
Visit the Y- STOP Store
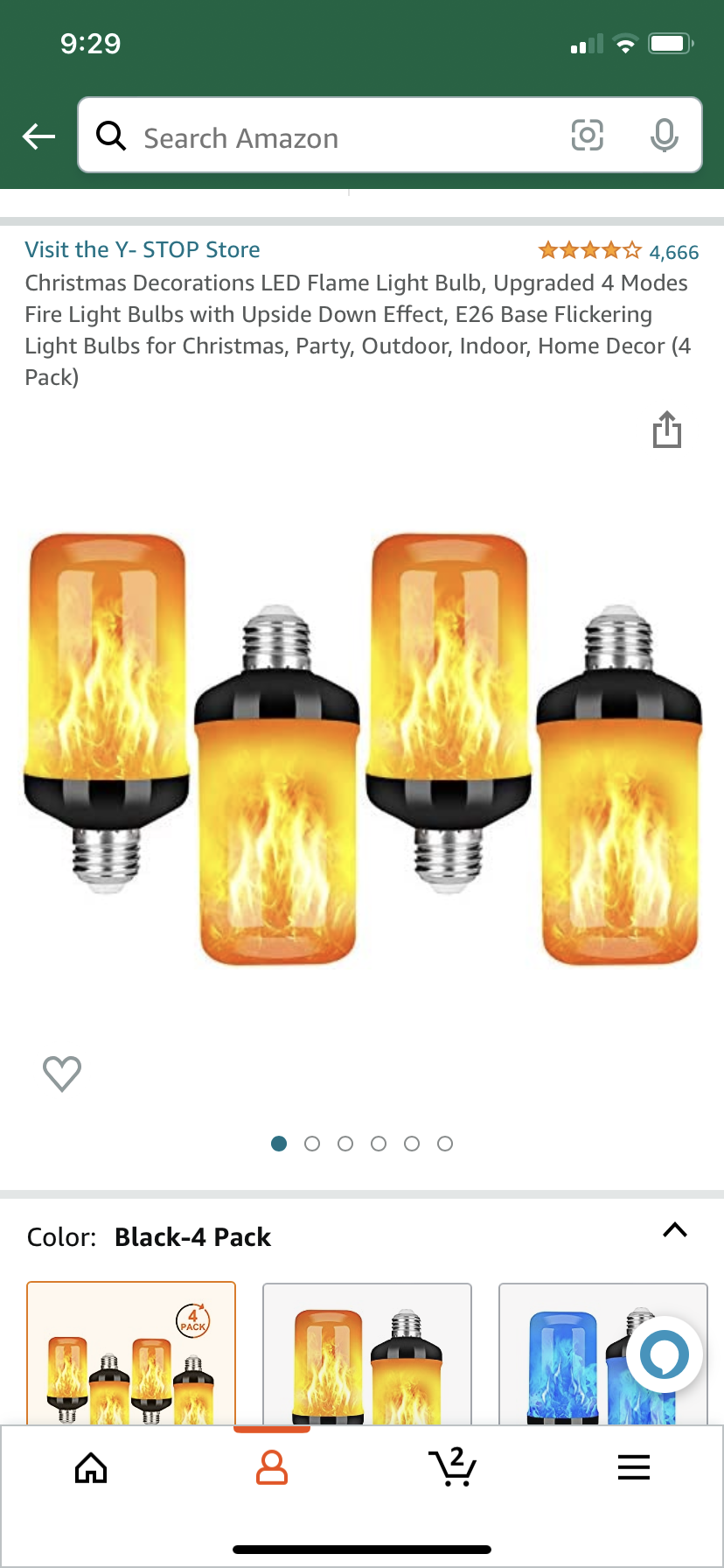tap(143, 249)
